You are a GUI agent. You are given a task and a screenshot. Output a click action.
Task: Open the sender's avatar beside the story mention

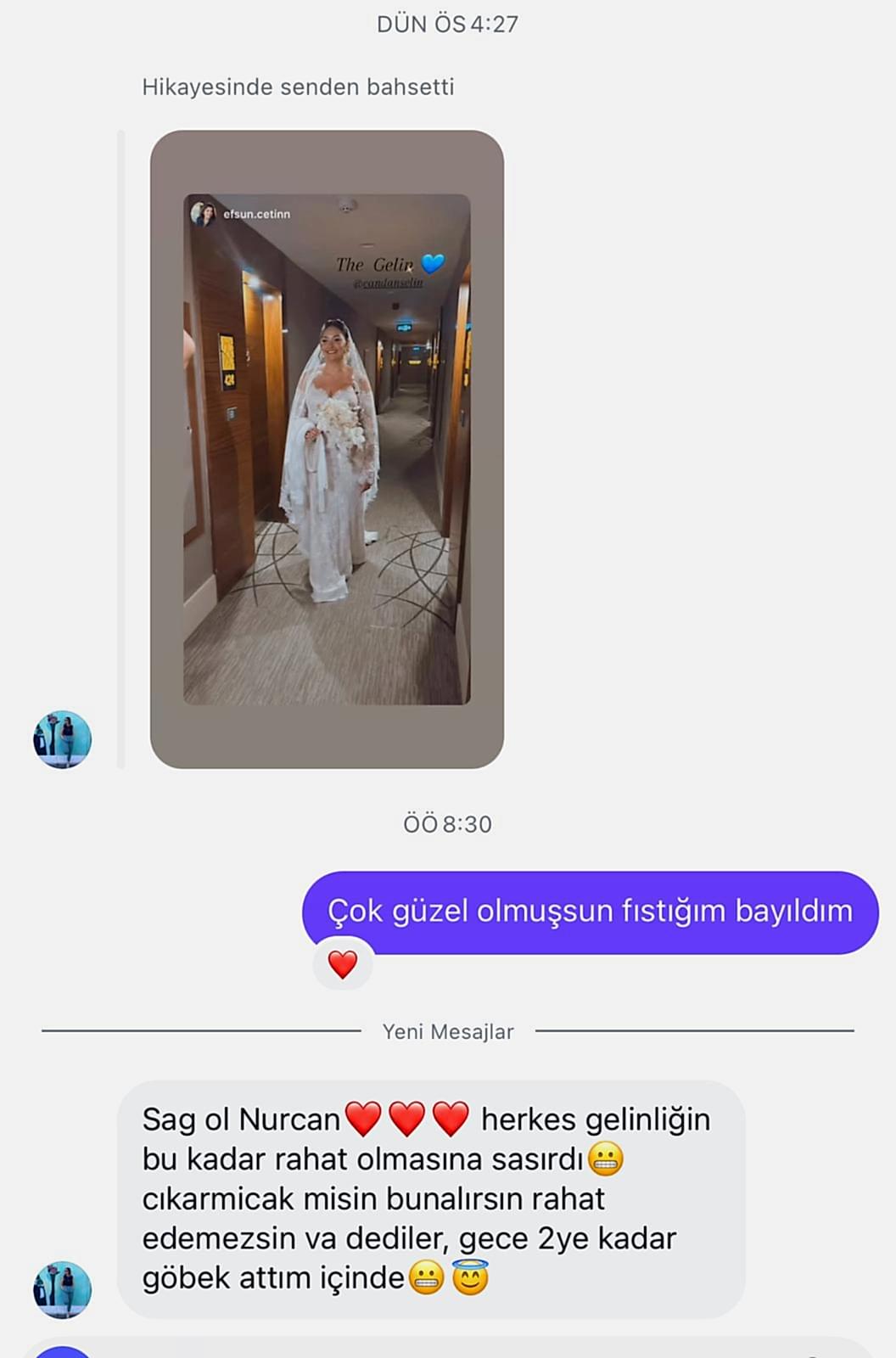[x=62, y=739]
